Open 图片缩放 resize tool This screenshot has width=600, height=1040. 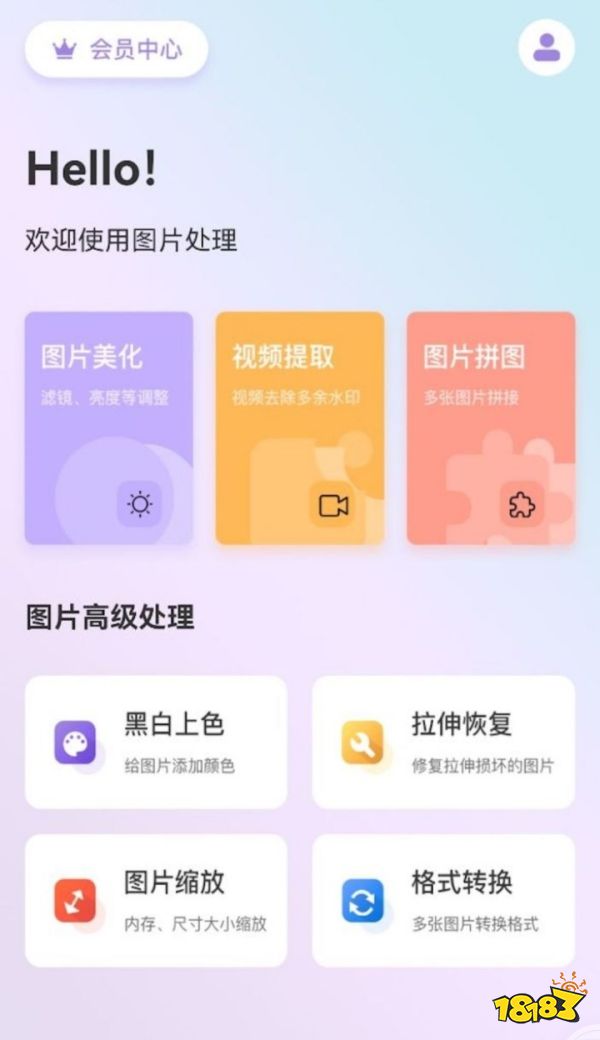[x=156, y=900]
